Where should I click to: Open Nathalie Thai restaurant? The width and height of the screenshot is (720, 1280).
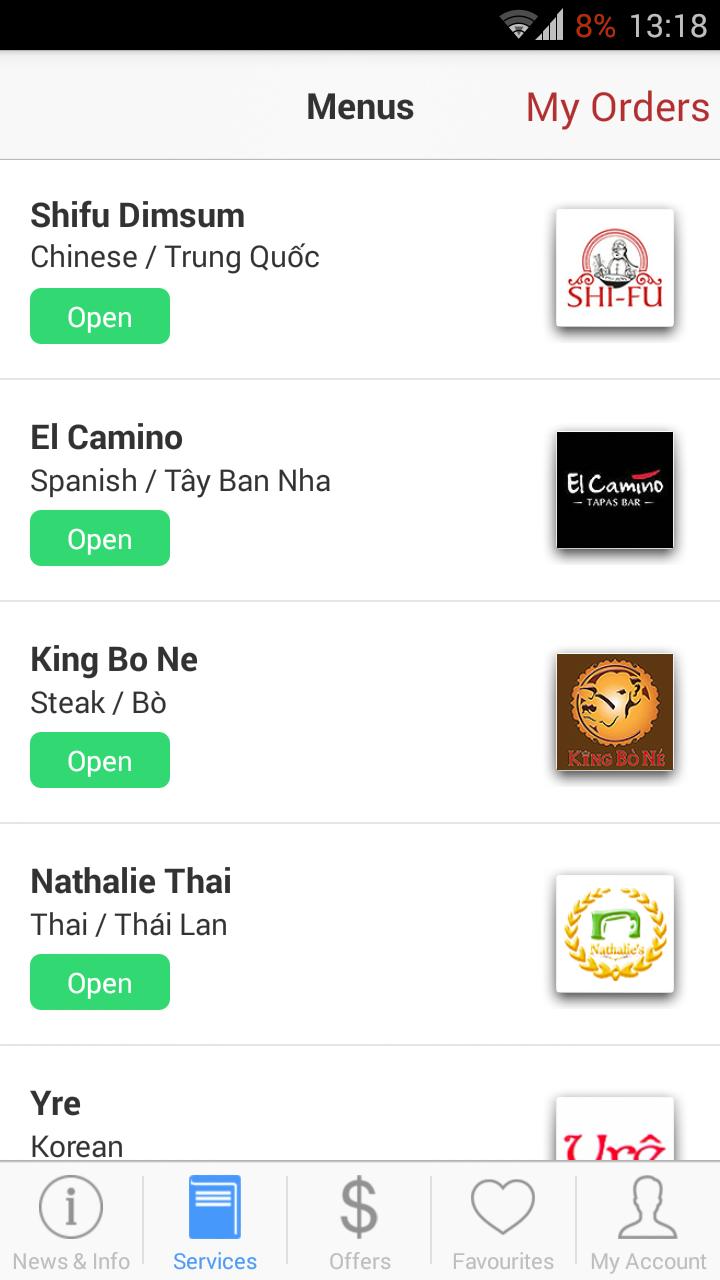click(131, 882)
